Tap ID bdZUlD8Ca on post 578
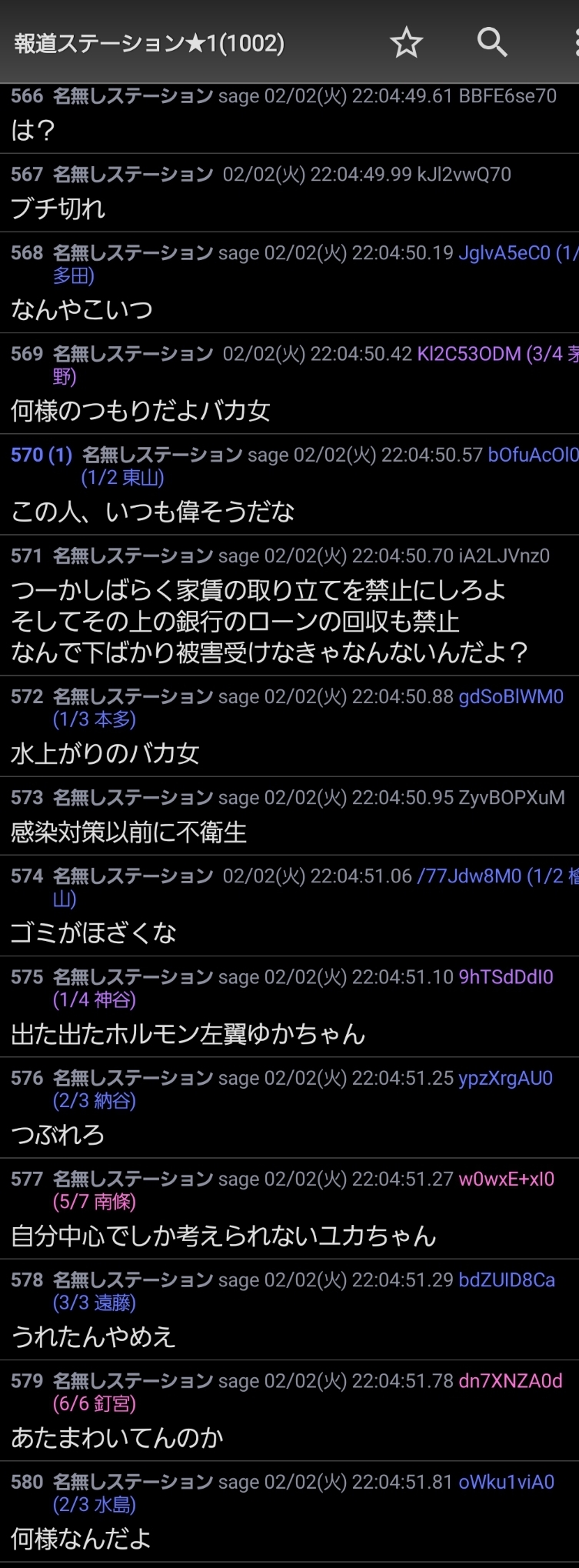This screenshot has height=1568, width=579. [x=507, y=1279]
